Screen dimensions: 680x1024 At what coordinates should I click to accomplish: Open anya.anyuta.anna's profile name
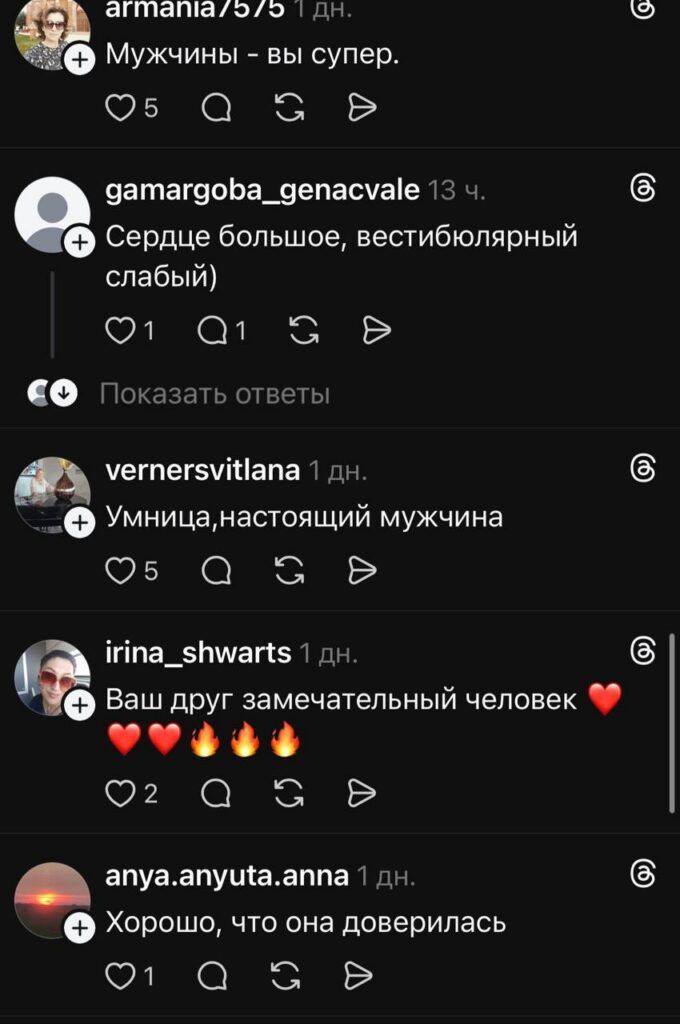point(227,876)
